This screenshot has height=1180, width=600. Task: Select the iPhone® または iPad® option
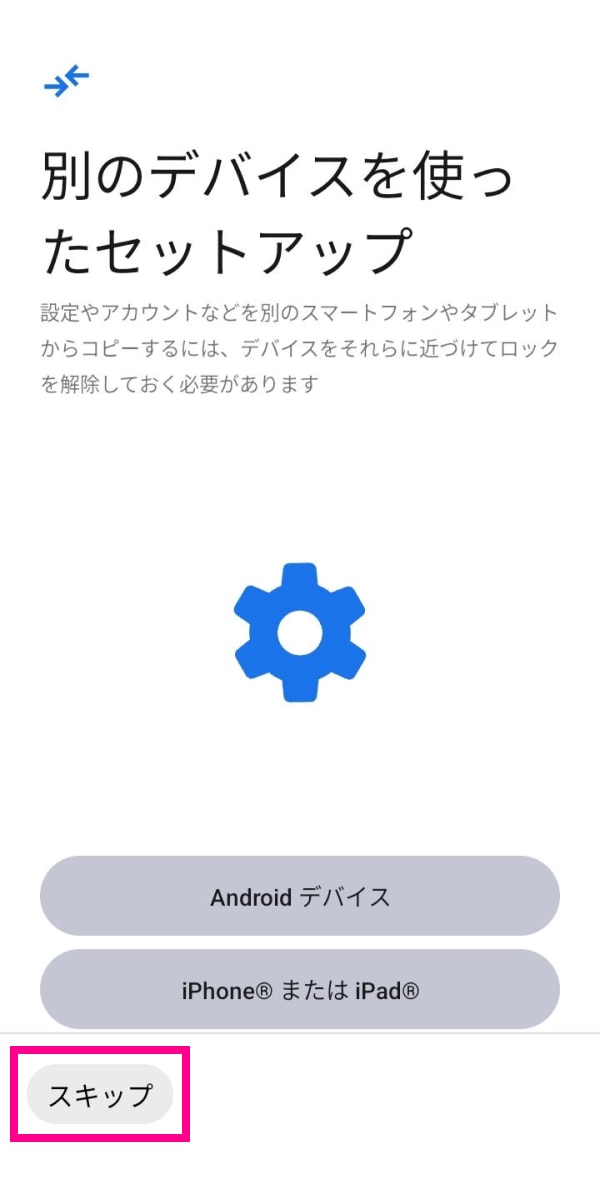(x=300, y=990)
